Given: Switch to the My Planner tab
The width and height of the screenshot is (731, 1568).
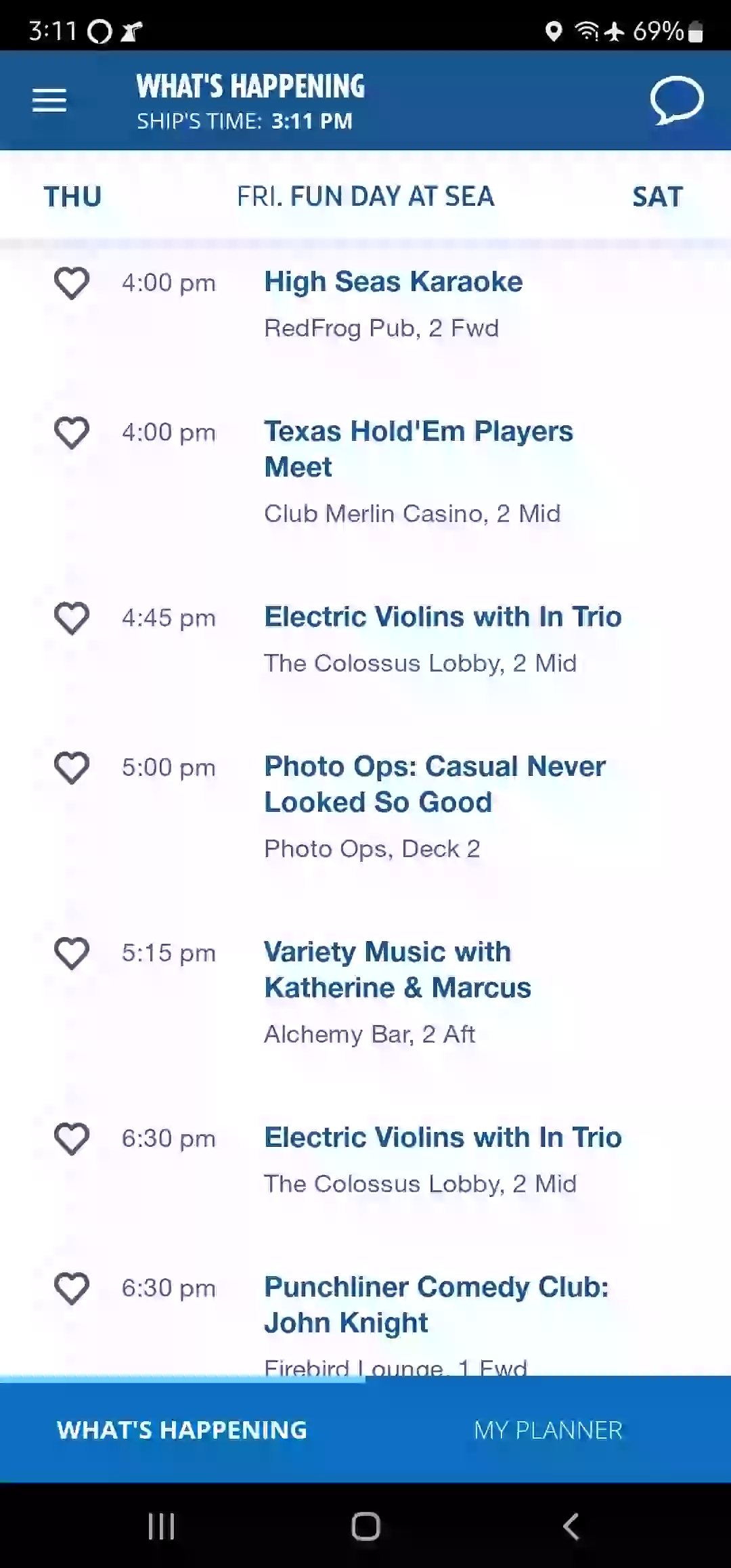Looking at the screenshot, I should pyautogui.click(x=548, y=1430).
